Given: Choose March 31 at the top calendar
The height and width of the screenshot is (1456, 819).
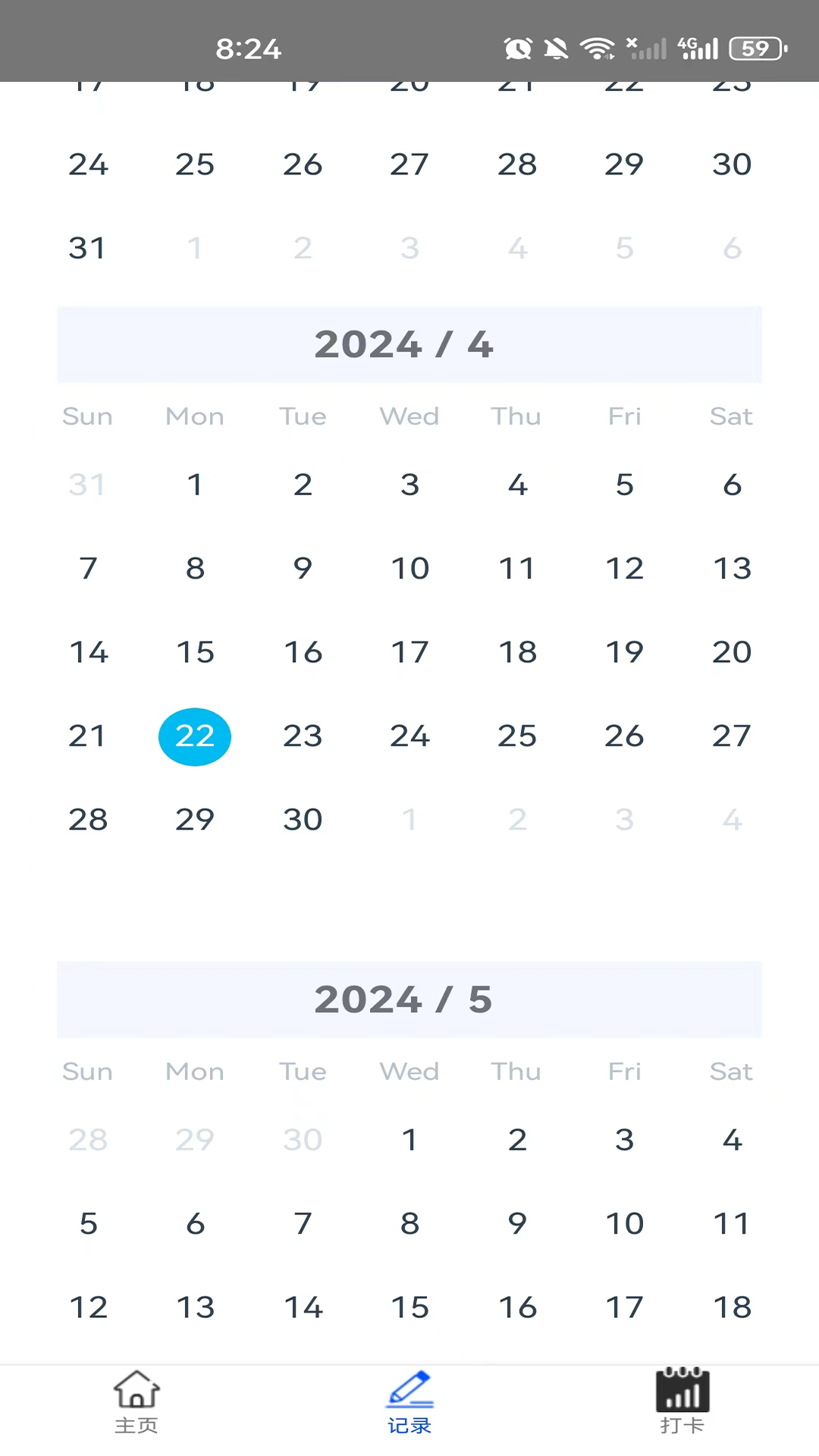Looking at the screenshot, I should [x=87, y=248].
